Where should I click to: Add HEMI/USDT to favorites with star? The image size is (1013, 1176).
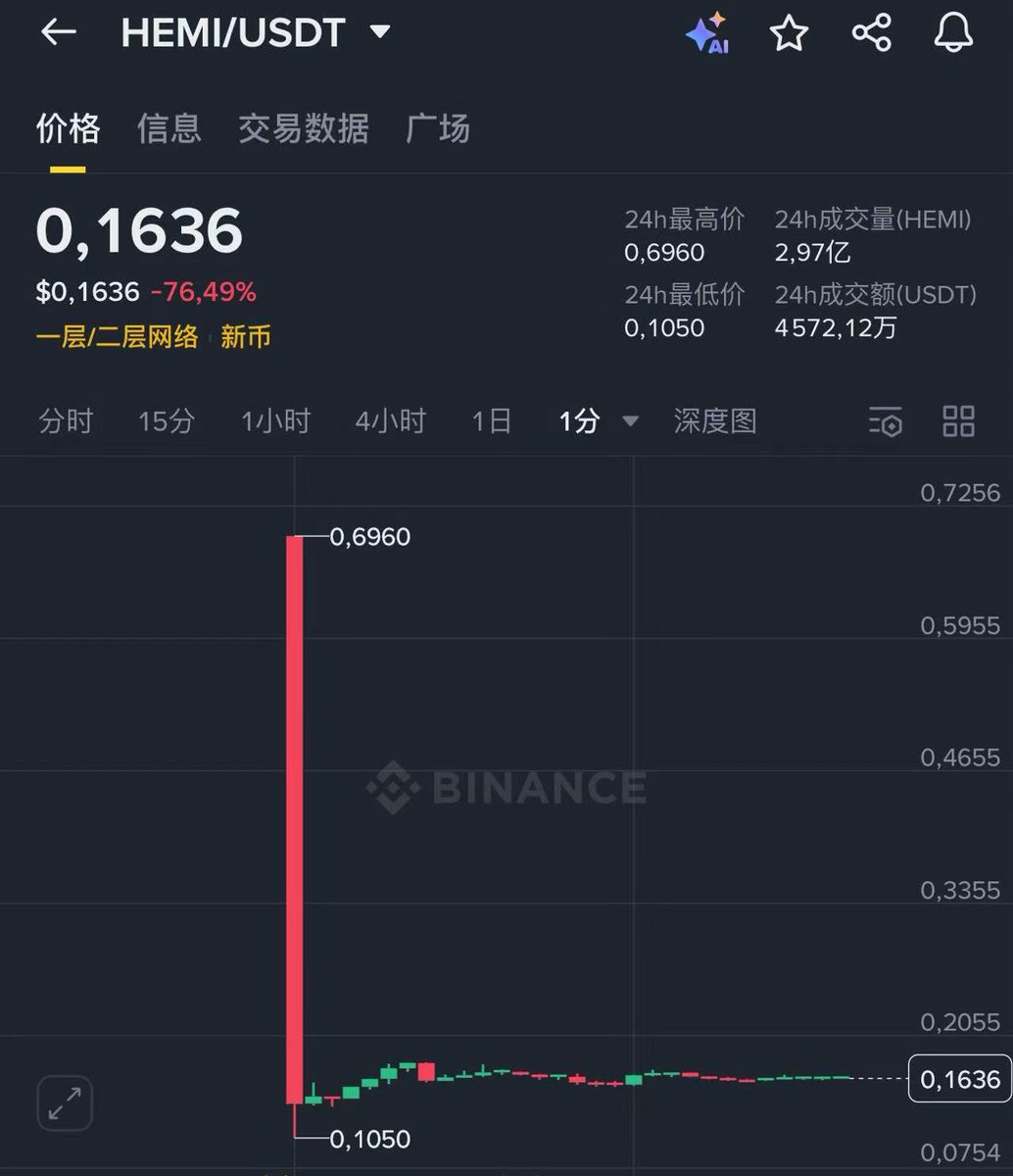pos(789,33)
